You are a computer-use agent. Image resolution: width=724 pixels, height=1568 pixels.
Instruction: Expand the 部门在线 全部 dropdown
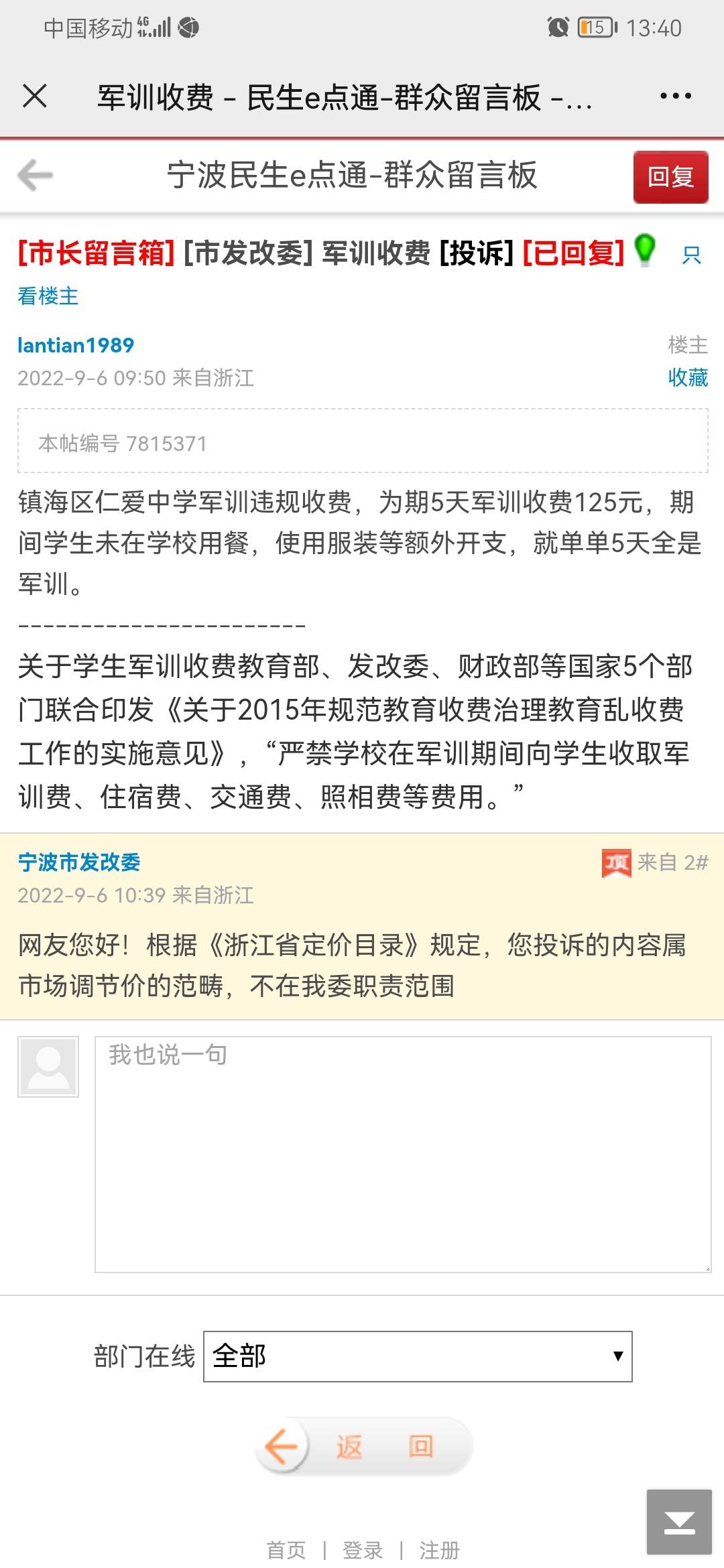pyautogui.click(x=417, y=1356)
